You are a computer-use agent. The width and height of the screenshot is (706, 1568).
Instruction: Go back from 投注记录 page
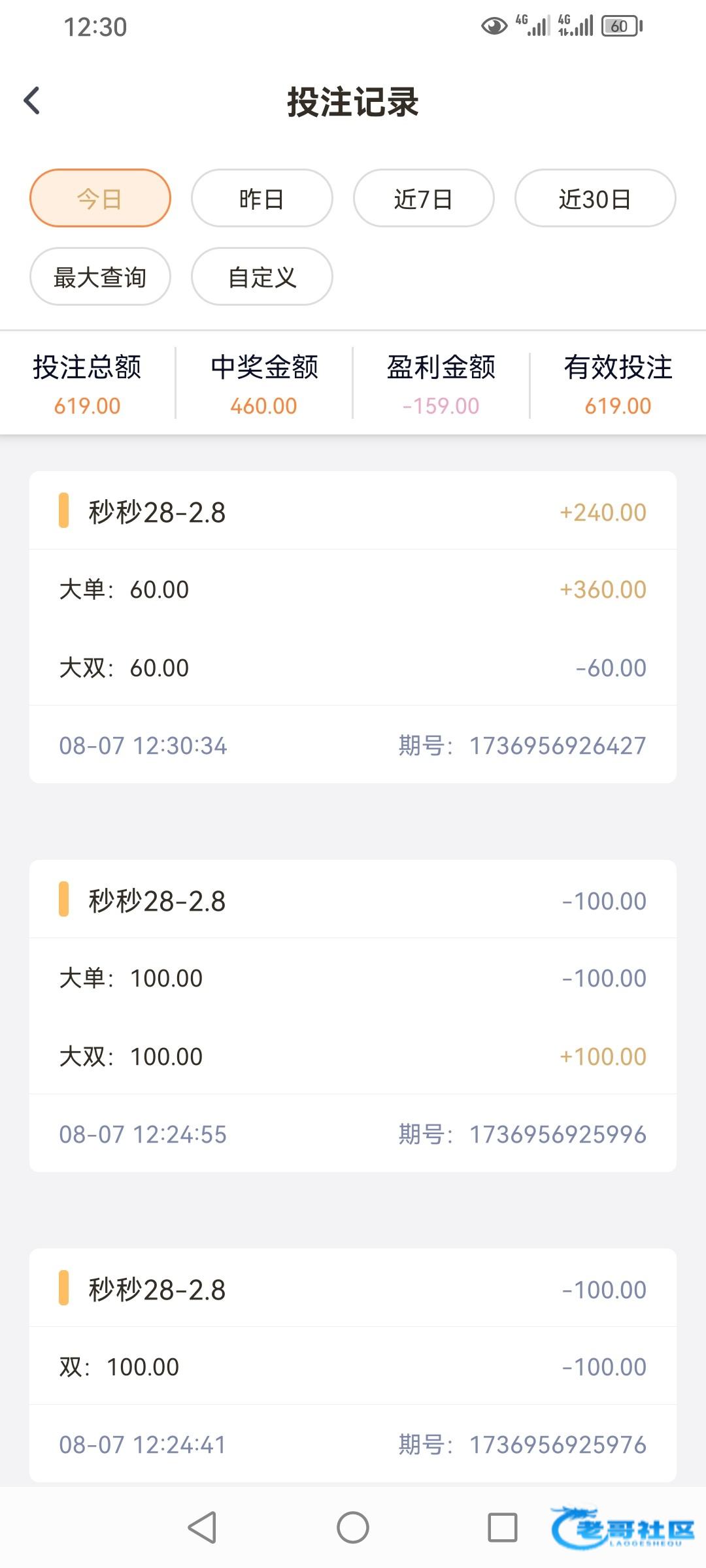tap(32, 101)
